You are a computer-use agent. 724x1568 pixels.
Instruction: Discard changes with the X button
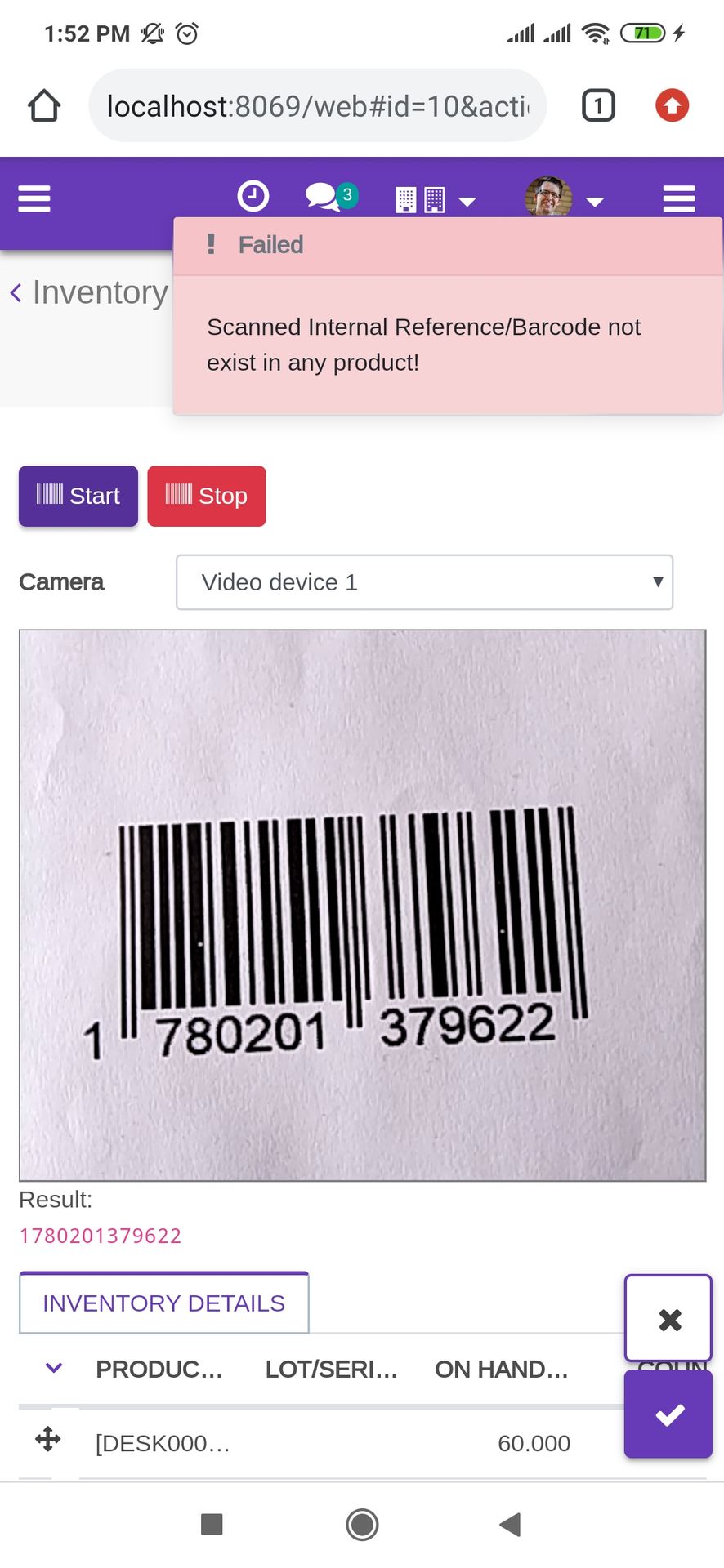[x=668, y=1319]
